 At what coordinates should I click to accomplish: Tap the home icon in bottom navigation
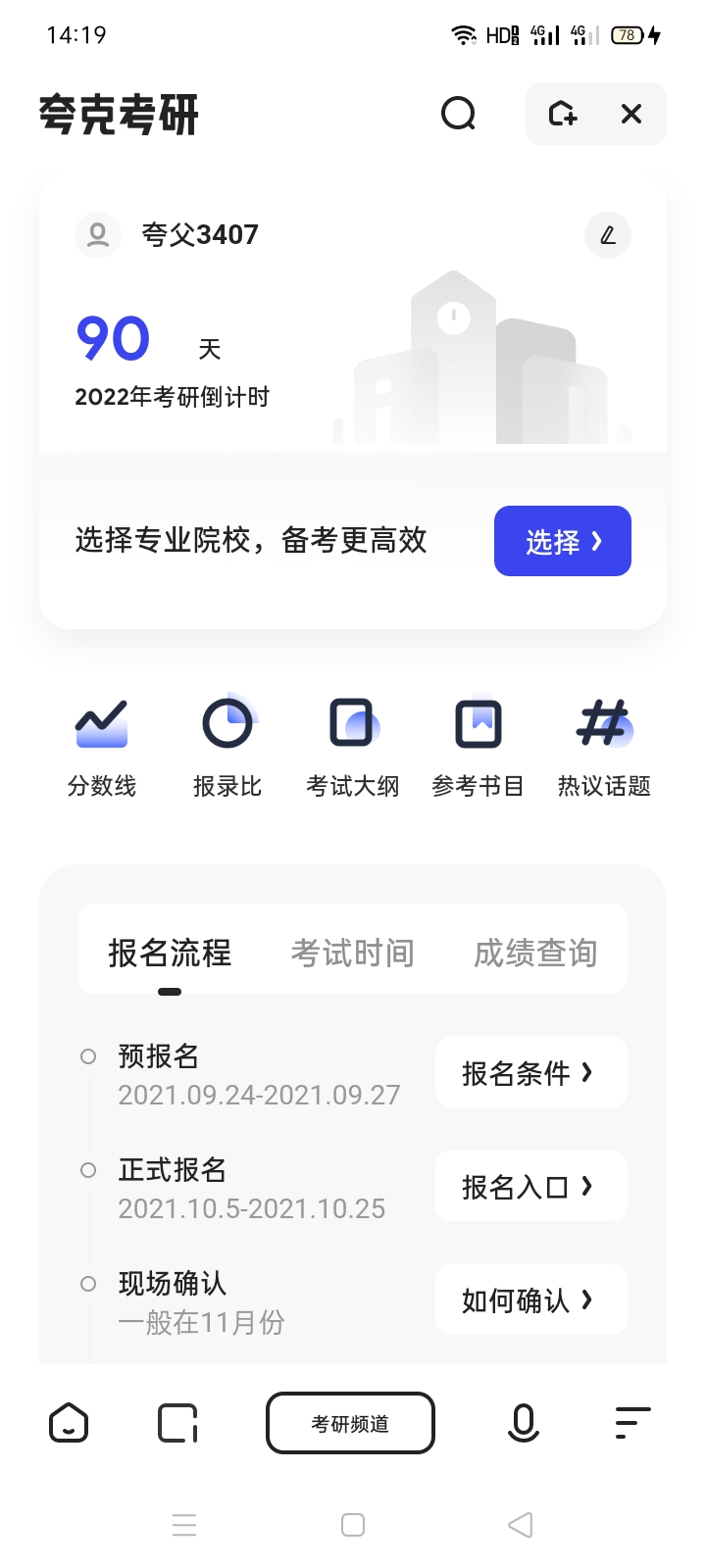(x=67, y=1423)
